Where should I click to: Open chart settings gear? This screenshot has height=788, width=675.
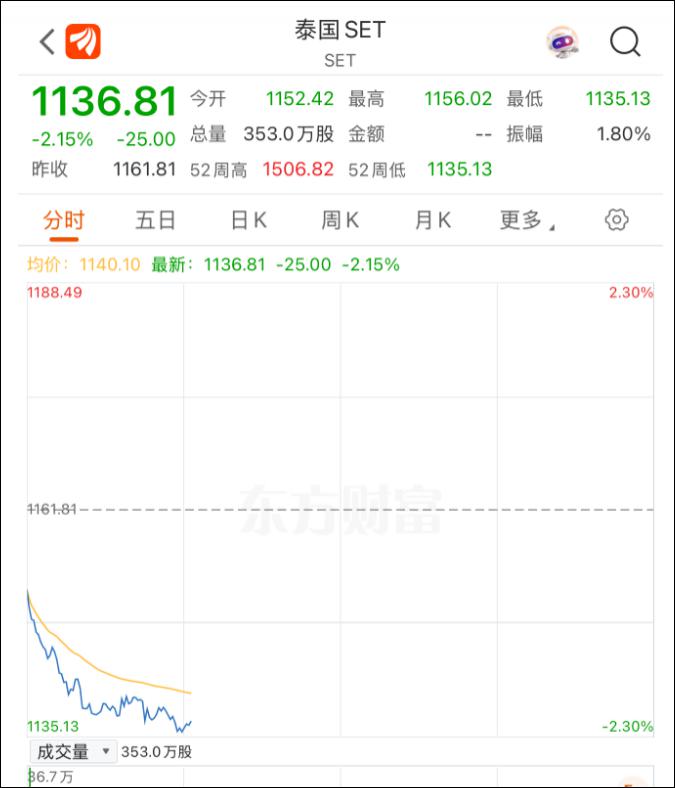(x=617, y=220)
